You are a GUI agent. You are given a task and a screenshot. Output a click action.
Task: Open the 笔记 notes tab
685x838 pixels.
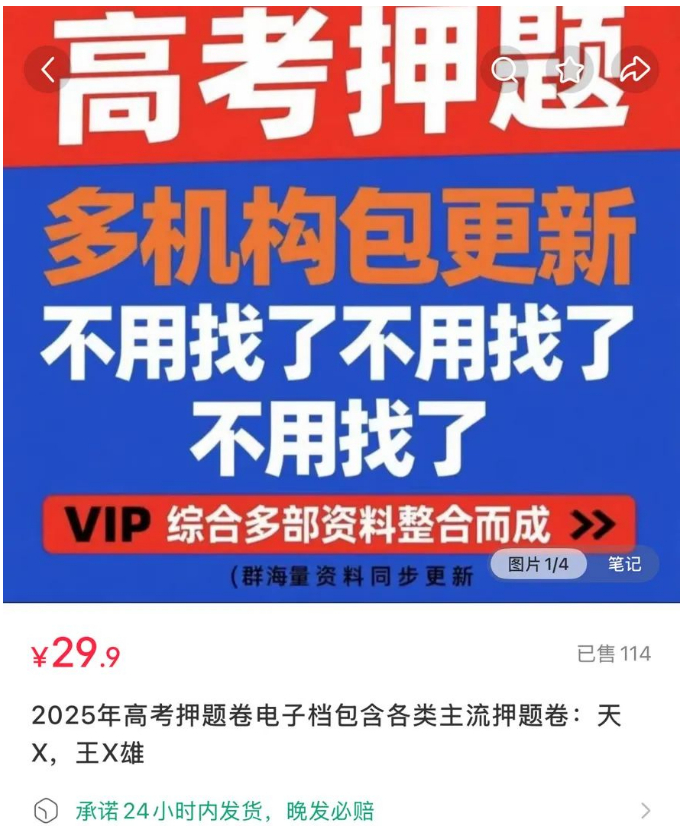point(625,564)
